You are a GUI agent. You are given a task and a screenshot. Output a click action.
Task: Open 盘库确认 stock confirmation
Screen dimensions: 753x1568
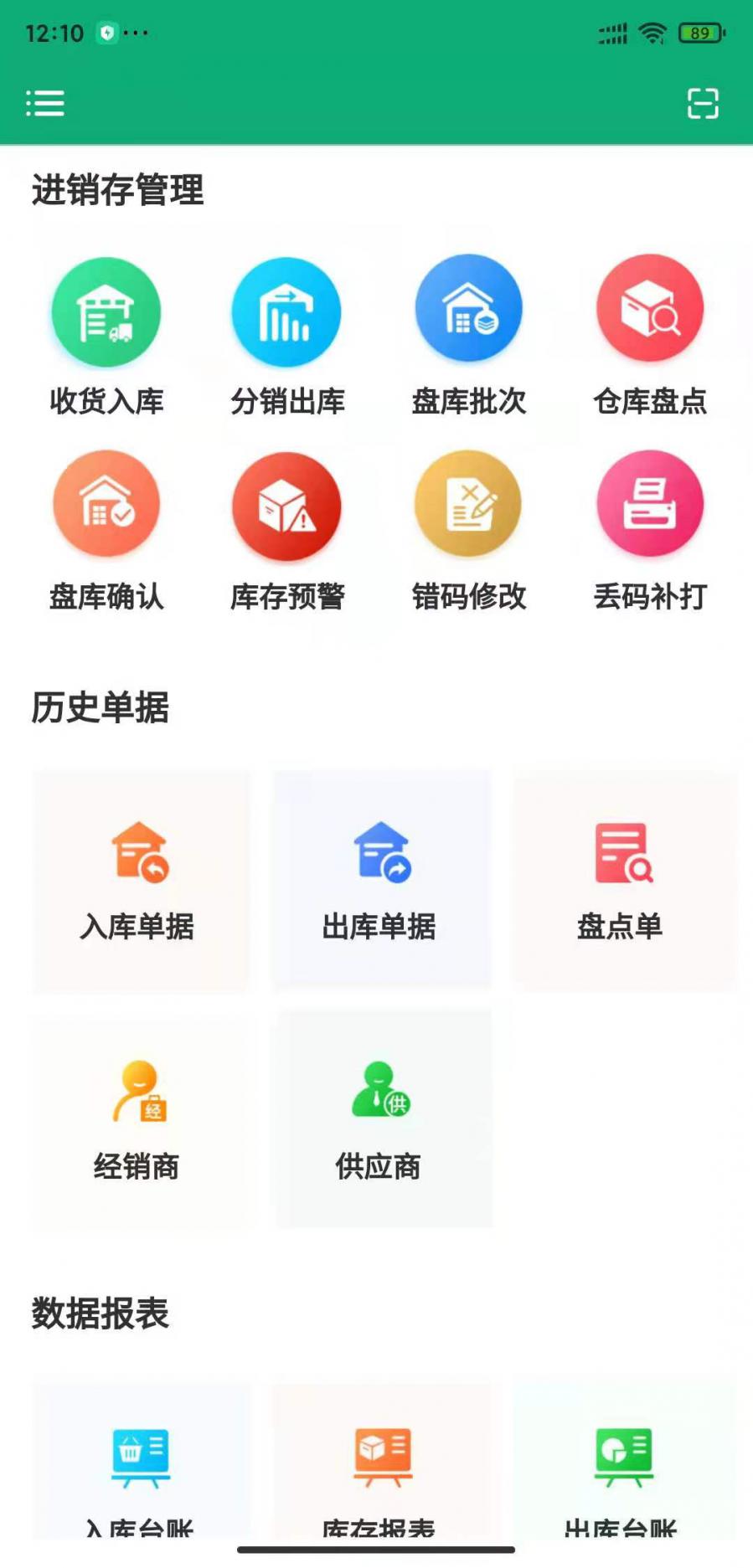(x=106, y=531)
